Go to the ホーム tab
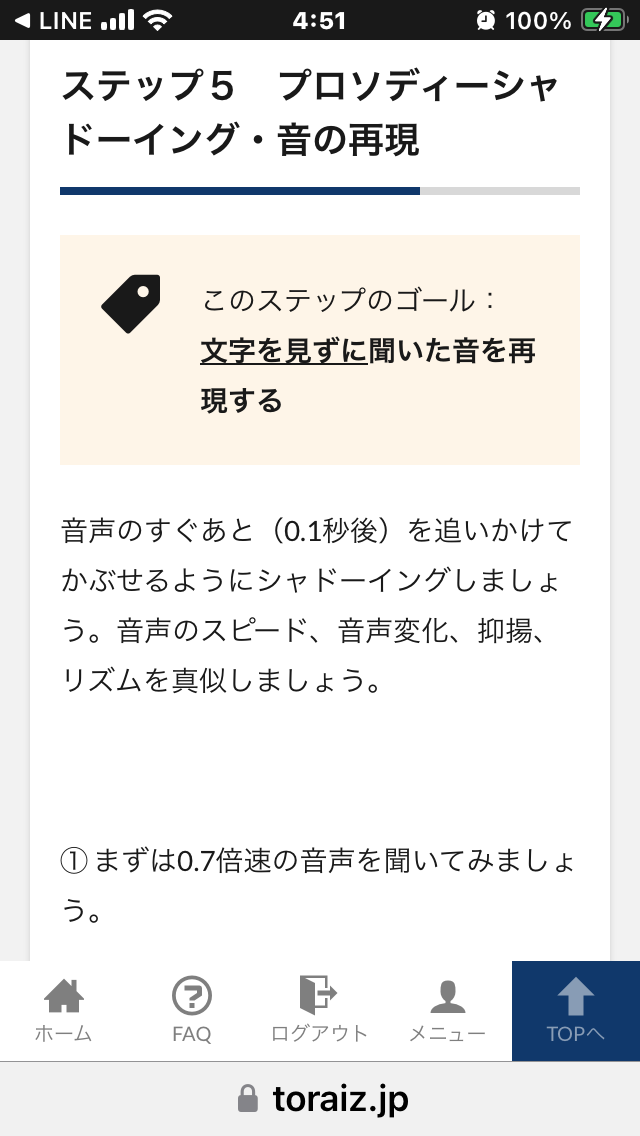The width and height of the screenshot is (640, 1136). click(64, 1011)
